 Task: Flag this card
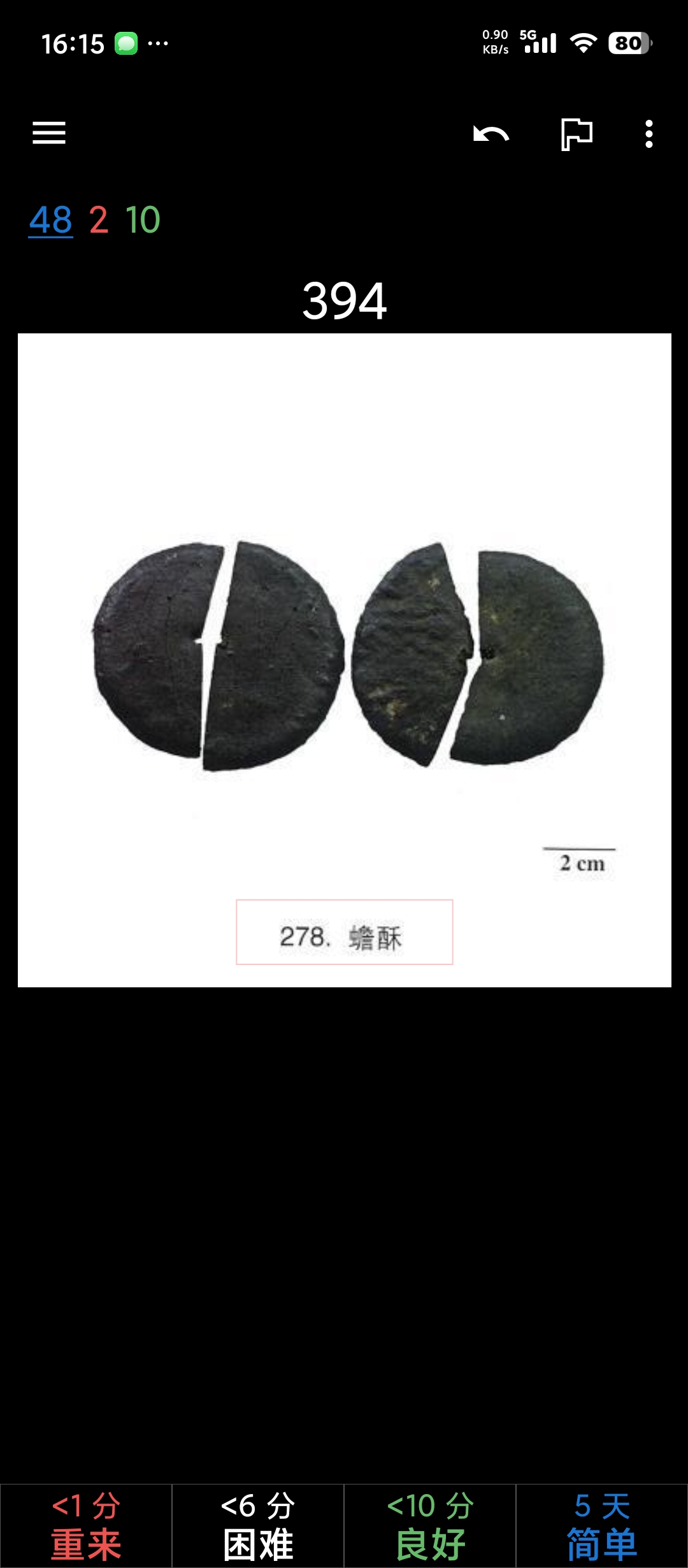pyautogui.click(x=577, y=134)
